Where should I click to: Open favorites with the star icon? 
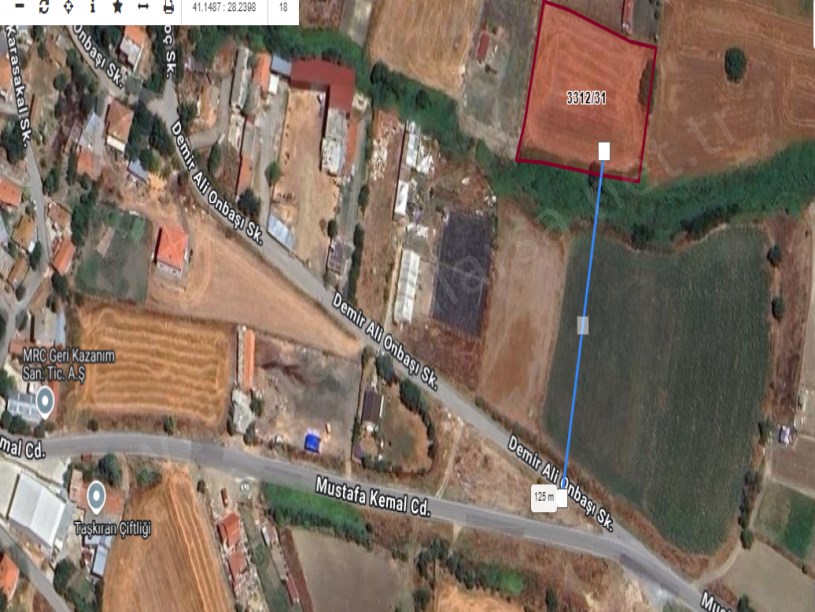coord(118,6)
